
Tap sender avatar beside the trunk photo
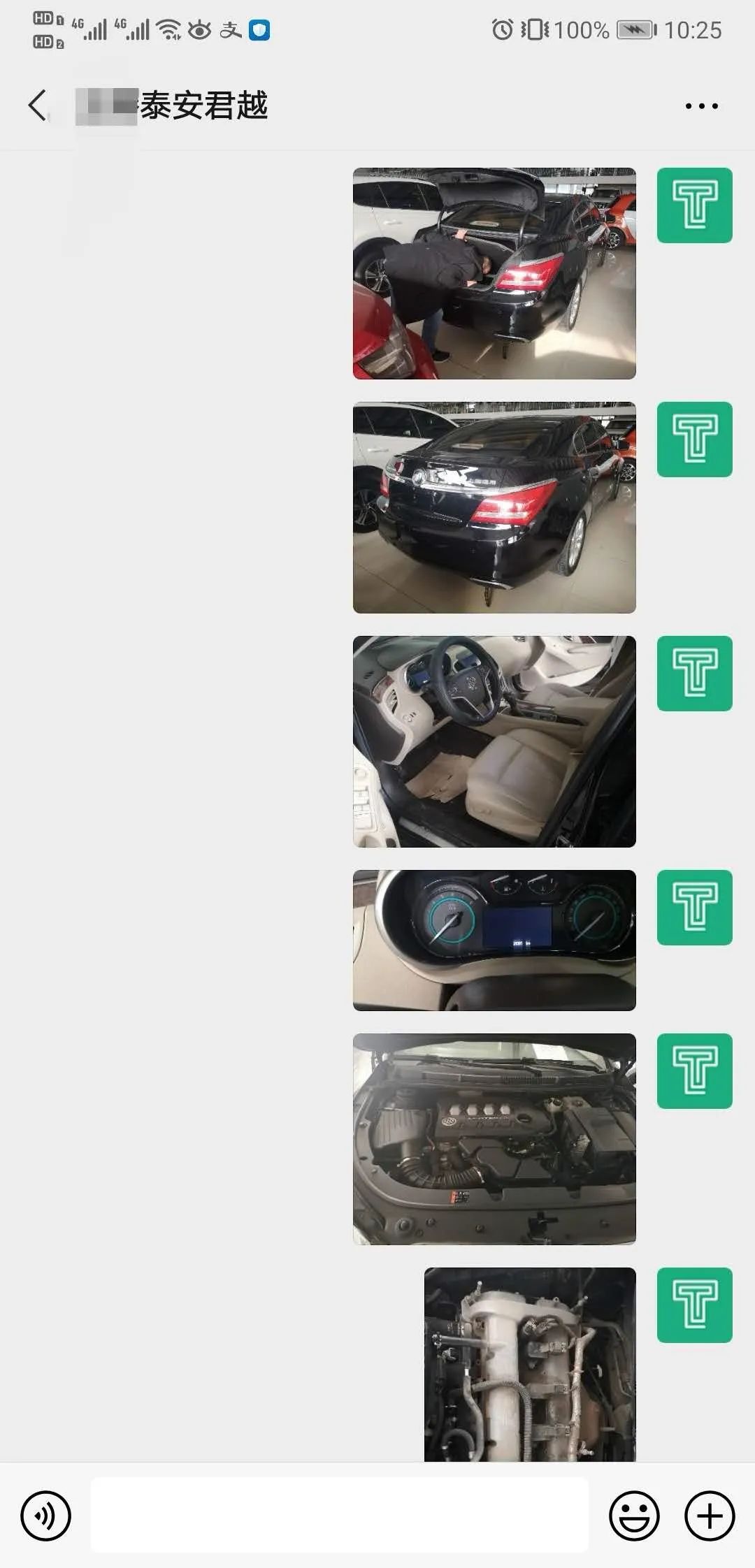(694, 205)
